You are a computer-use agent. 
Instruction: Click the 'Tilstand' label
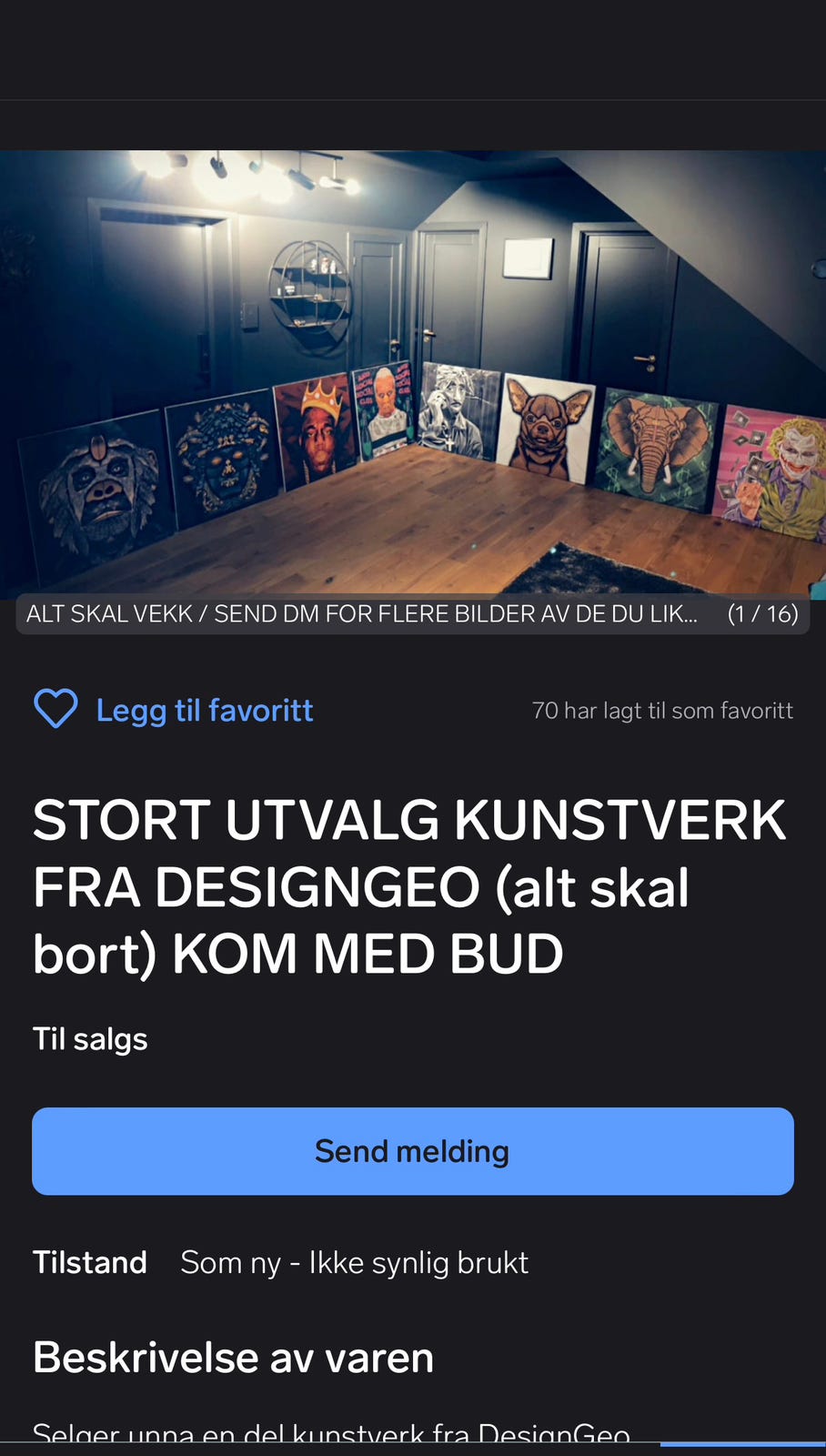(89, 1262)
